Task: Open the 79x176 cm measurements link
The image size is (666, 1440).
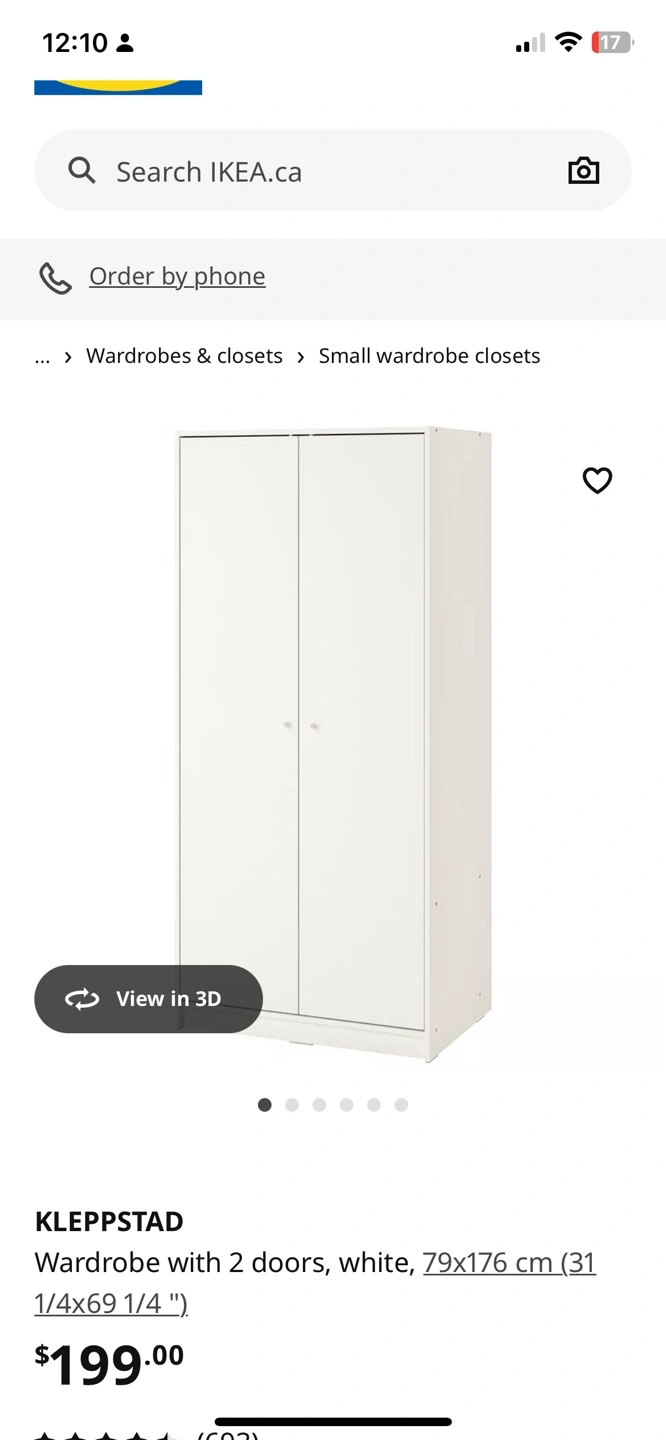Action: coord(508,1263)
